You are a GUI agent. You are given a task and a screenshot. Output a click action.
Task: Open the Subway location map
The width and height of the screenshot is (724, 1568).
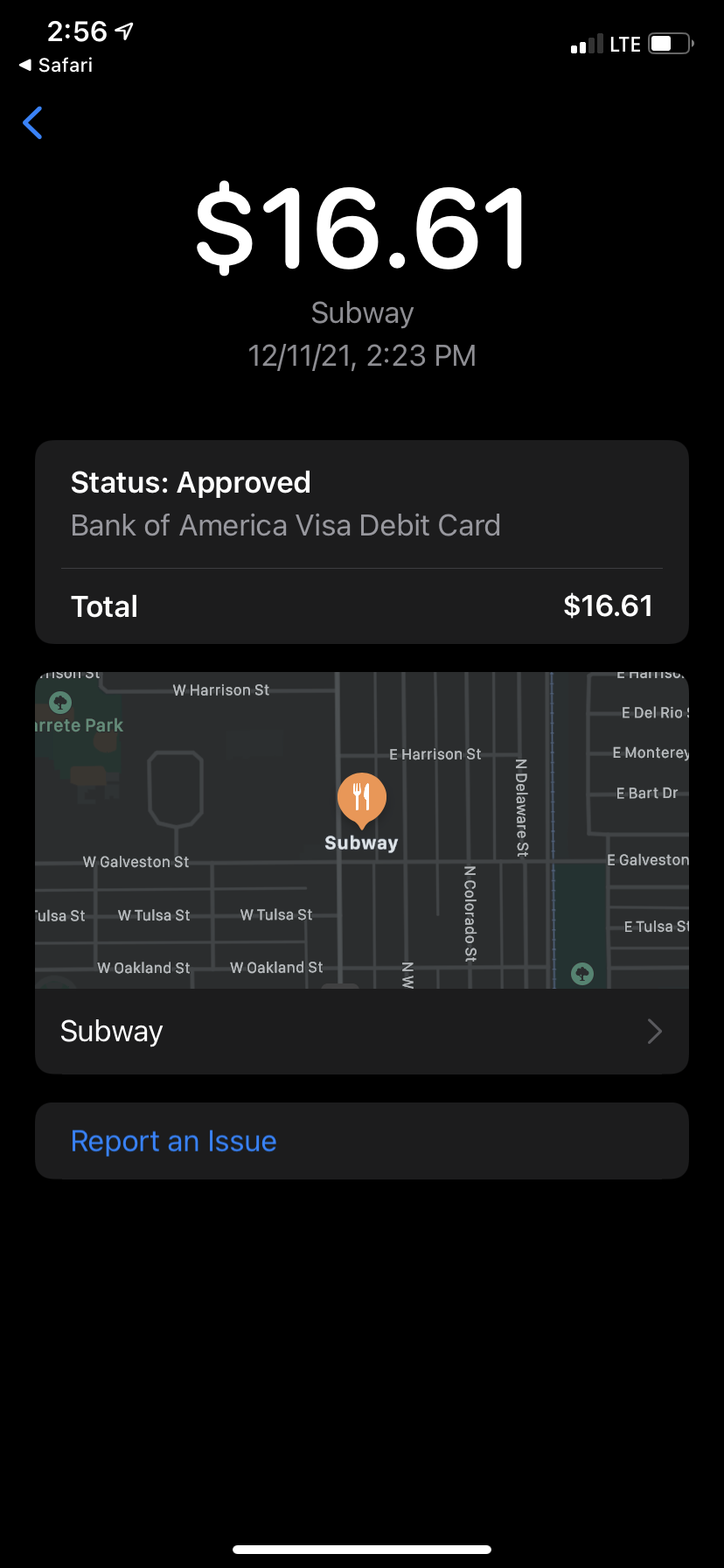coord(361,829)
